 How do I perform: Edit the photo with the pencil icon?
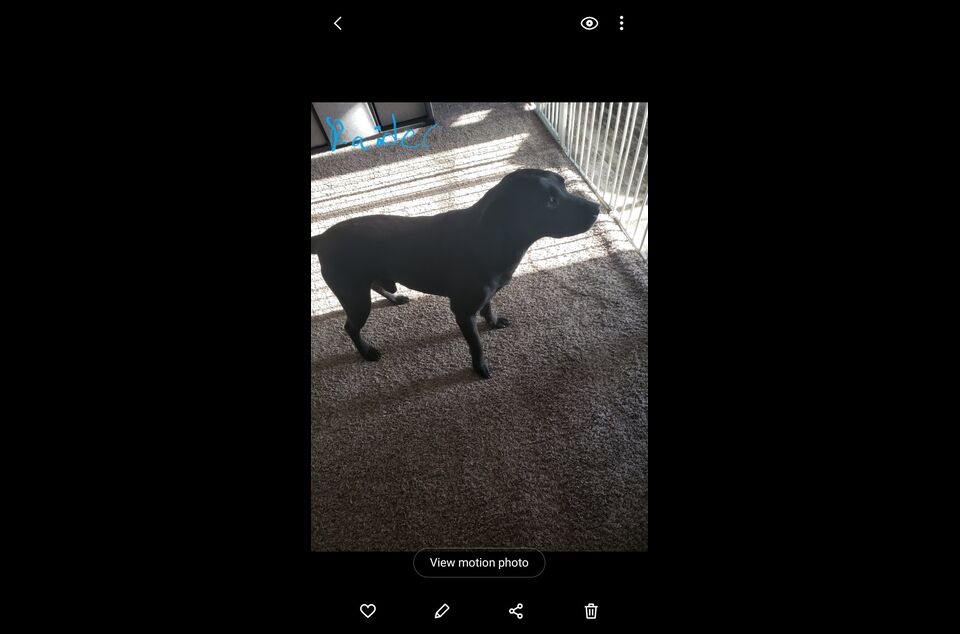442,611
